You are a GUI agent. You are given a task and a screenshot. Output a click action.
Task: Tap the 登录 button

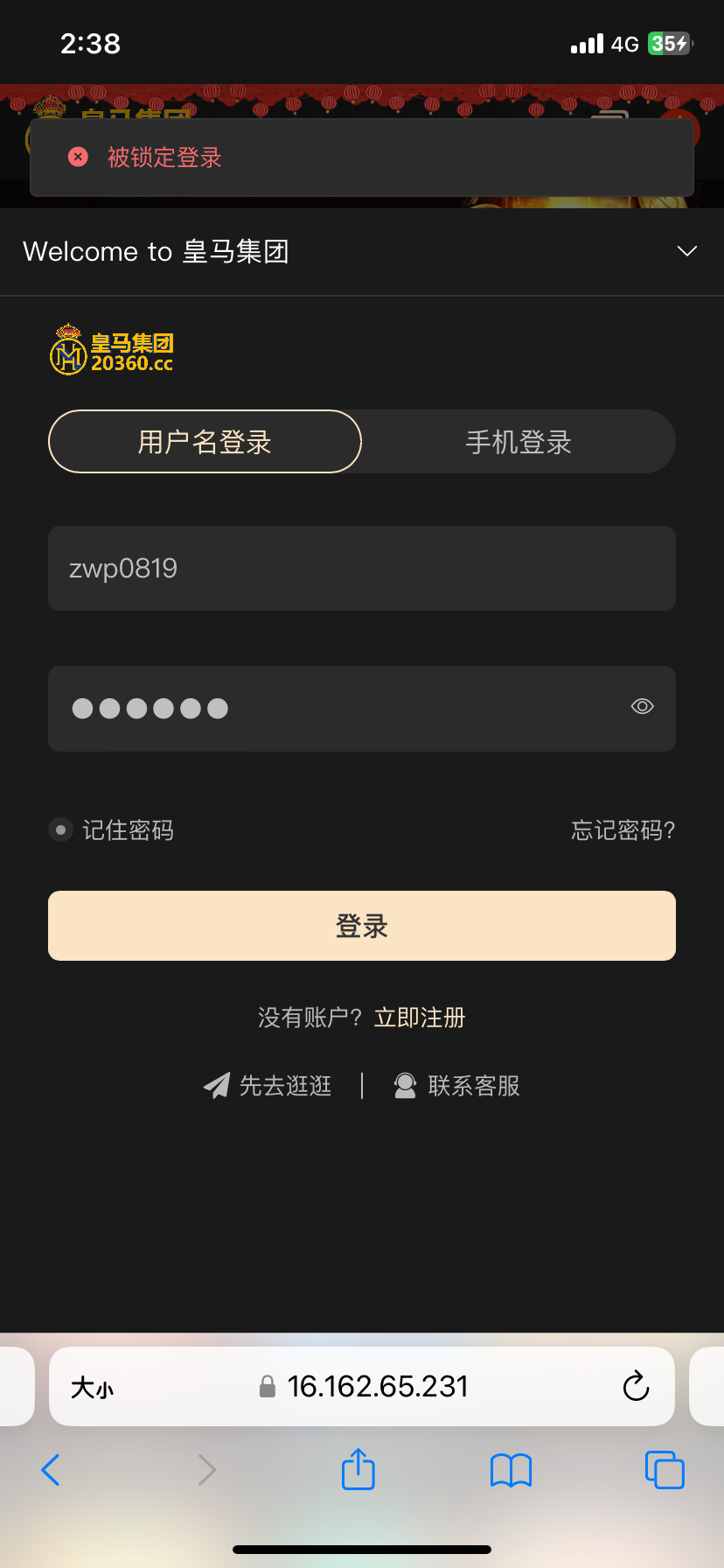[x=361, y=926]
